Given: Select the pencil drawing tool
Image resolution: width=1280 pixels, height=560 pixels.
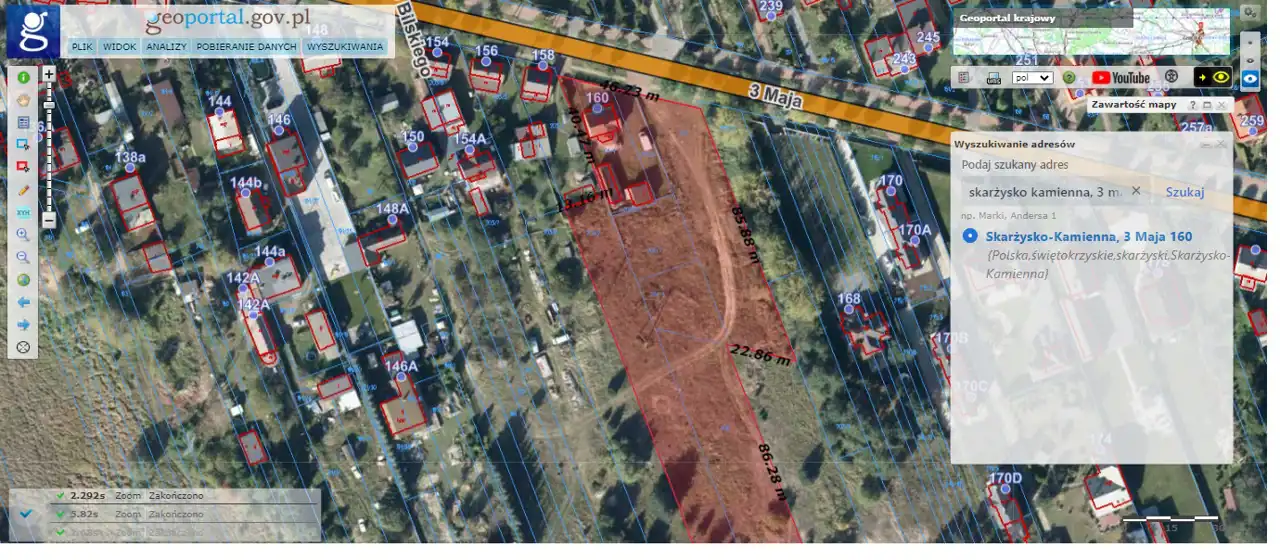Looking at the screenshot, I should pyautogui.click(x=24, y=190).
